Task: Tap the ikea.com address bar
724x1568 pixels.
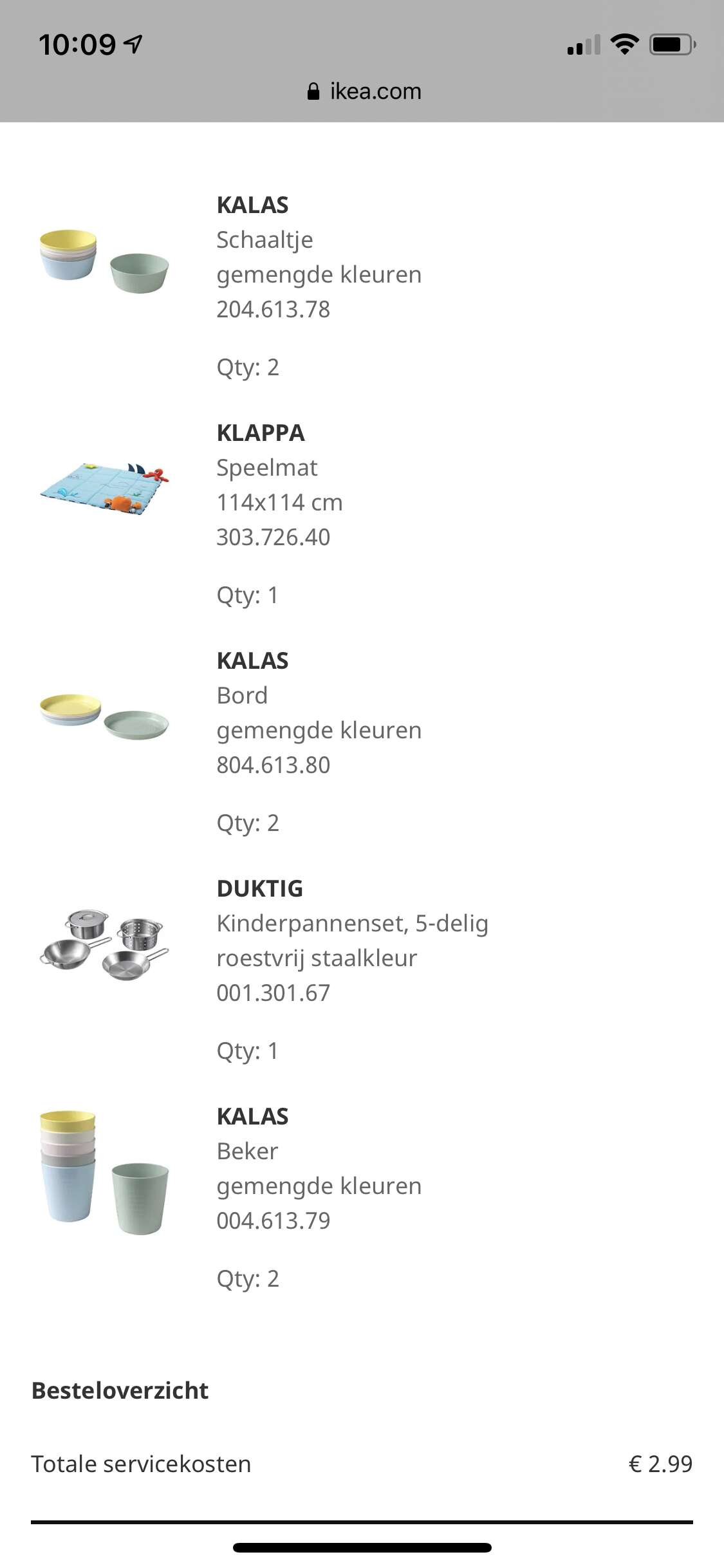Action: tap(364, 91)
